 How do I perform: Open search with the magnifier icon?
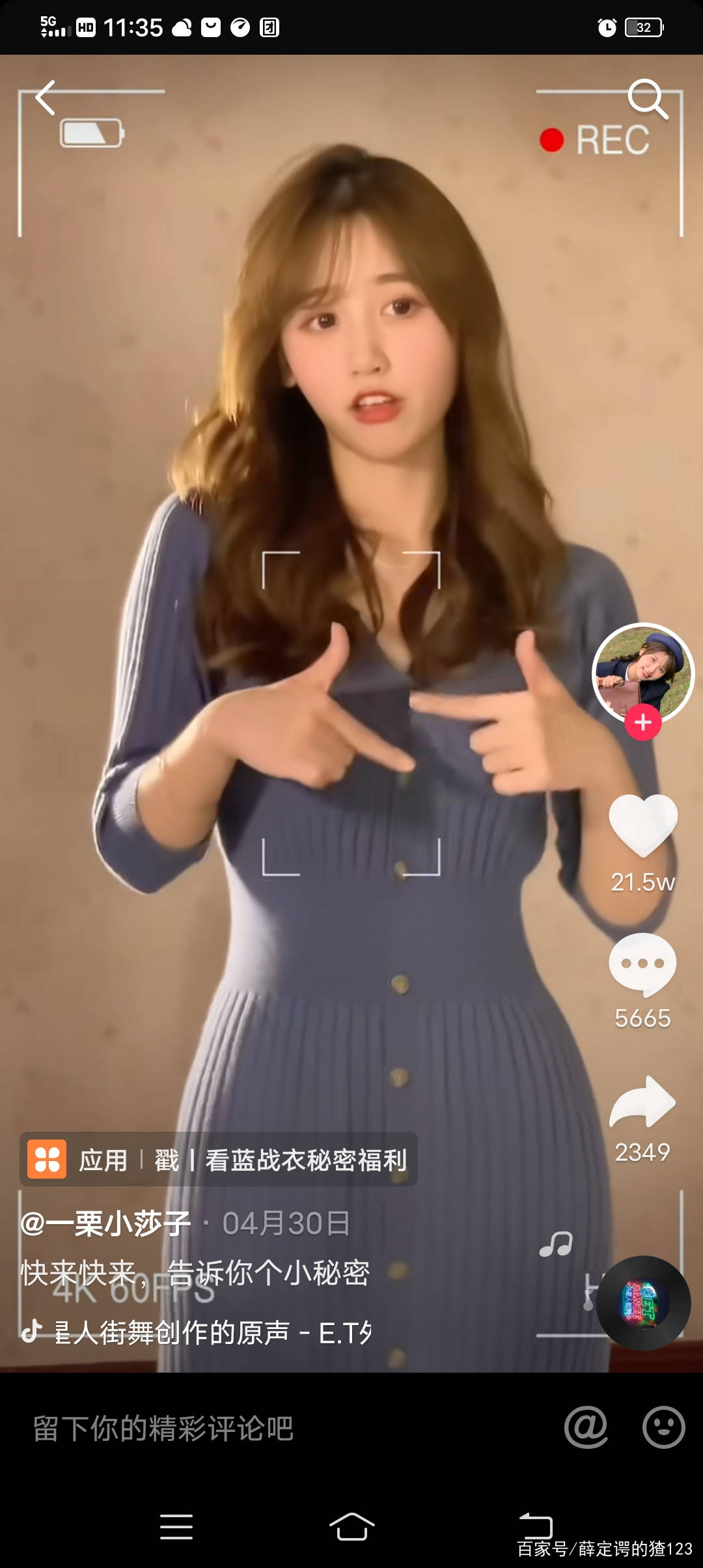tap(647, 99)
